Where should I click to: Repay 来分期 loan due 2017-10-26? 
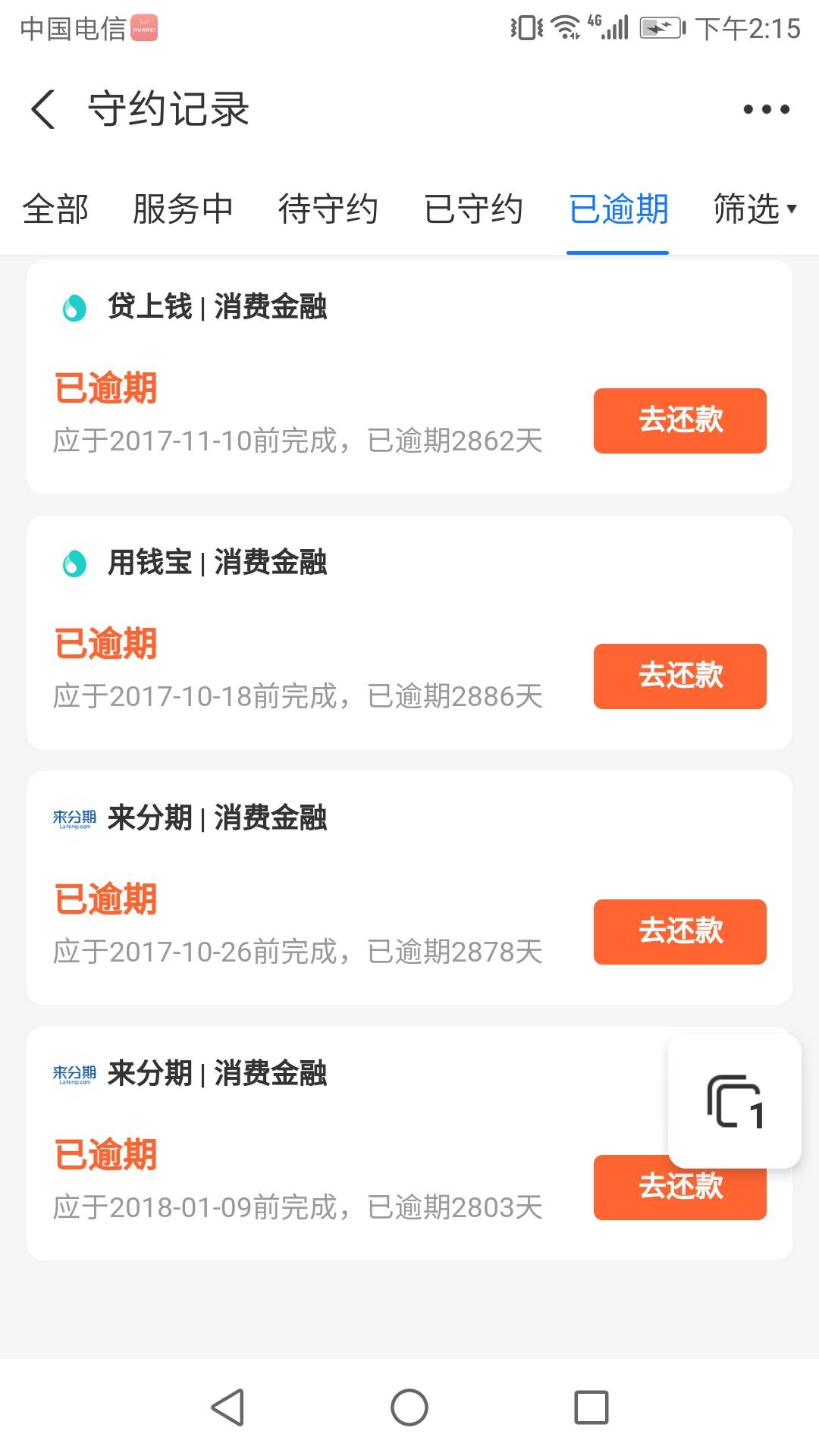[679, 932]
